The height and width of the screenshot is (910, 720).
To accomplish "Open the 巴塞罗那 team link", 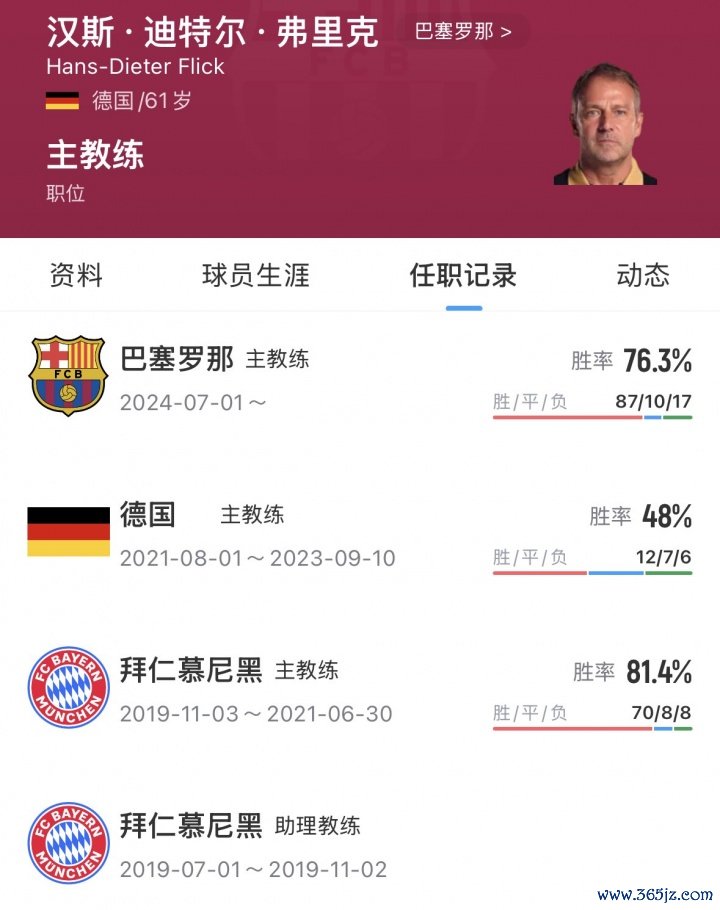I will pos(463,31).
